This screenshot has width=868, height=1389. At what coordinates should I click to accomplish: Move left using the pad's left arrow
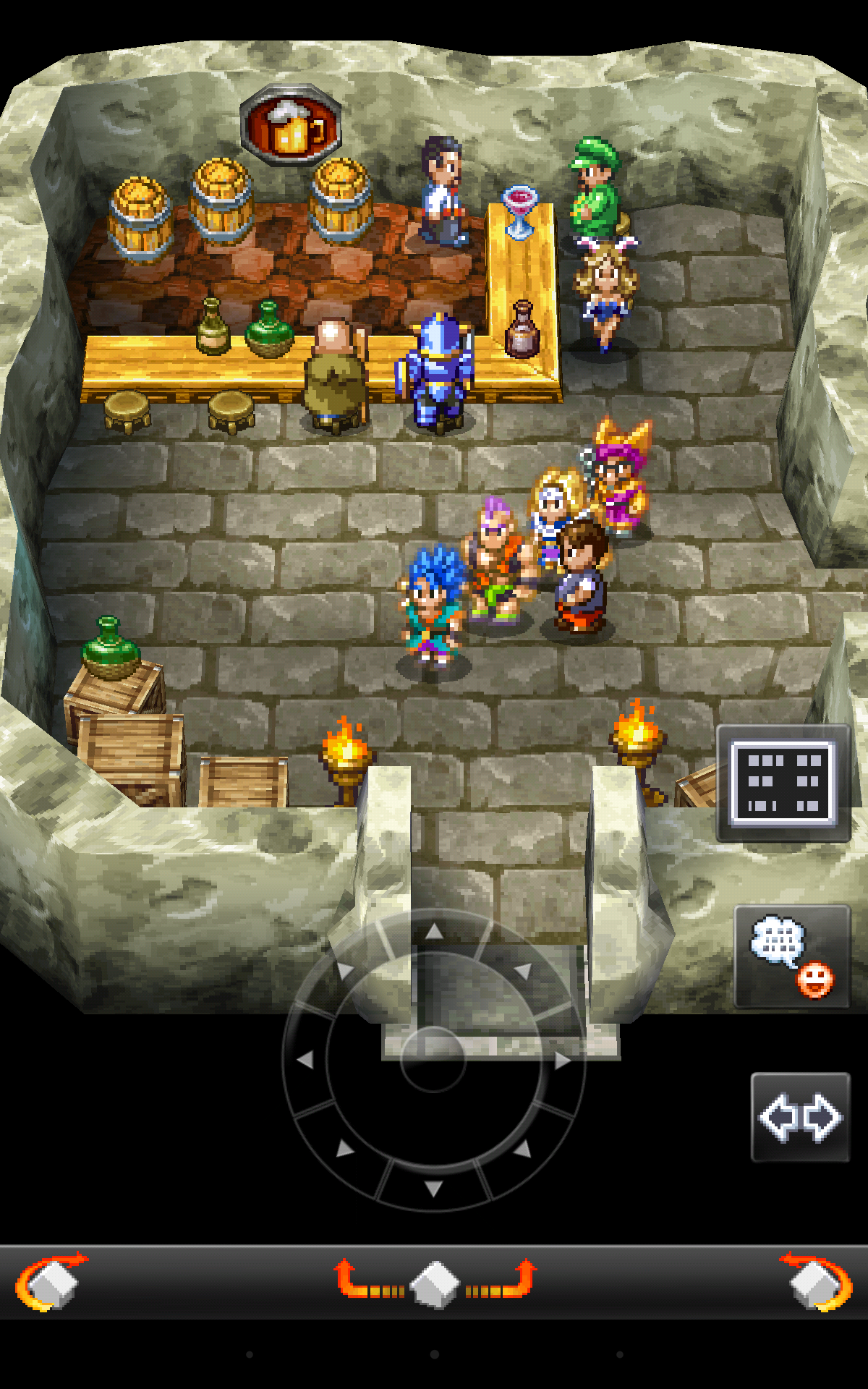(x=305, y=1060)
